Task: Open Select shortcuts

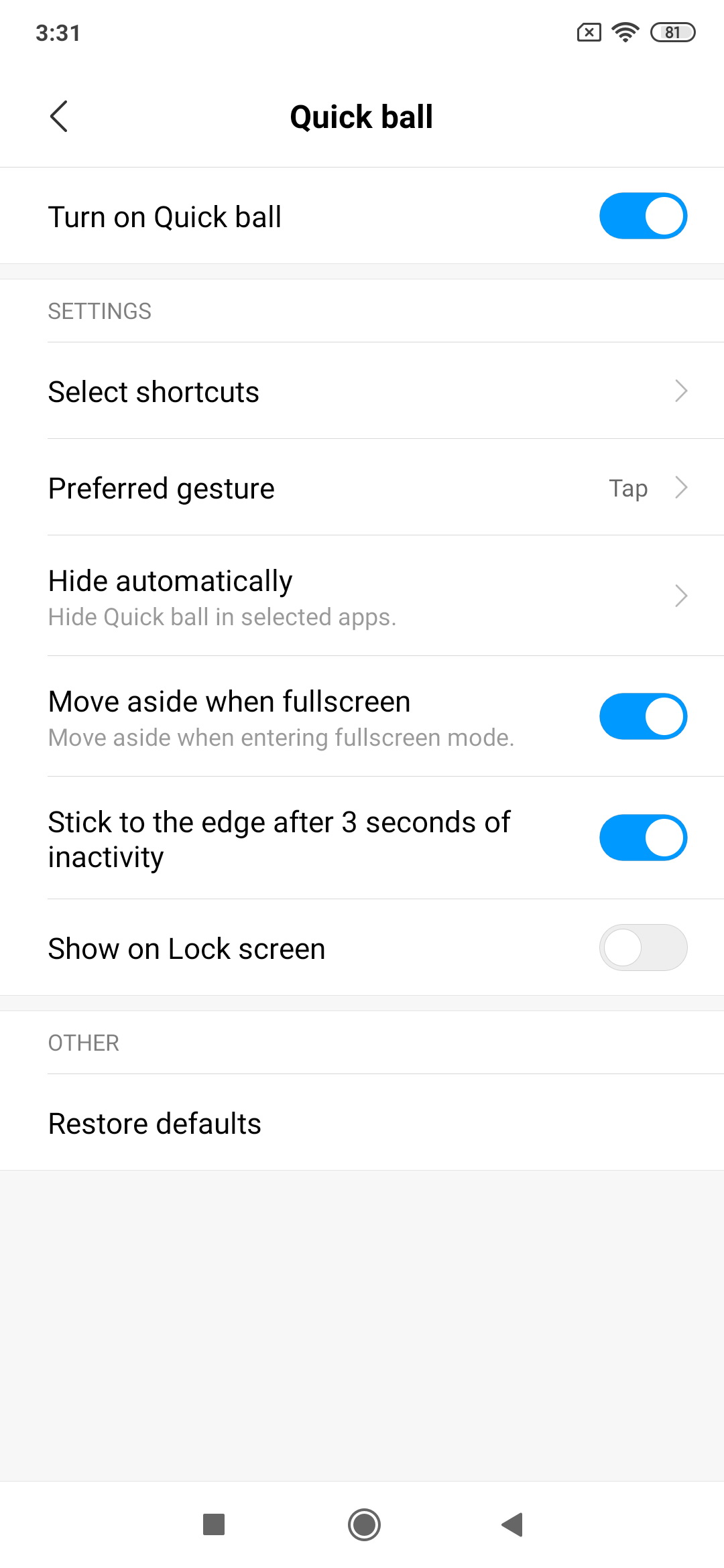Action: coord(362,391)
